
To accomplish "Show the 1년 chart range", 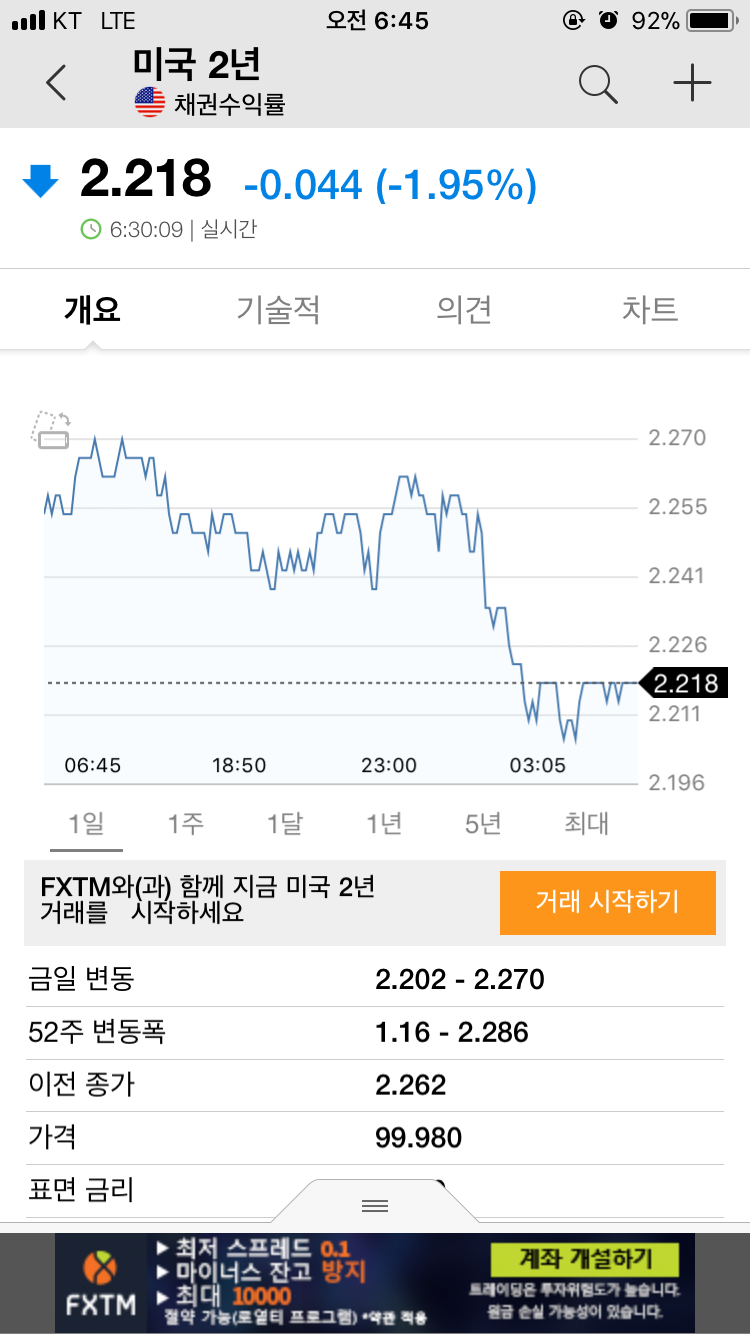I will (384, 824).
